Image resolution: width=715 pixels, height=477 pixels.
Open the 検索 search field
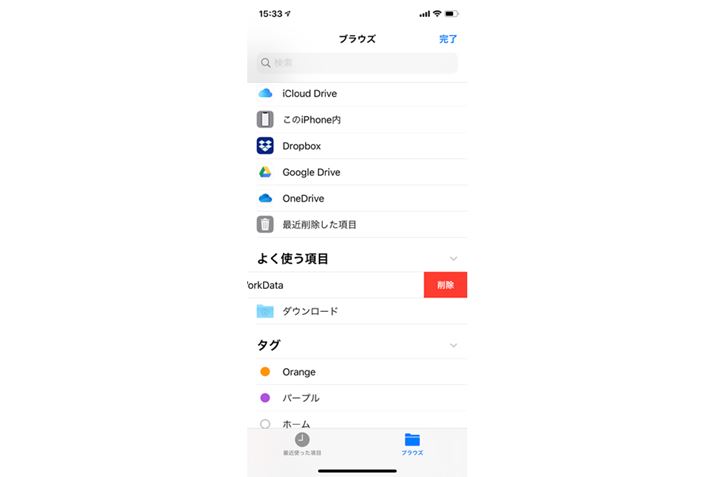click(357, 63)
